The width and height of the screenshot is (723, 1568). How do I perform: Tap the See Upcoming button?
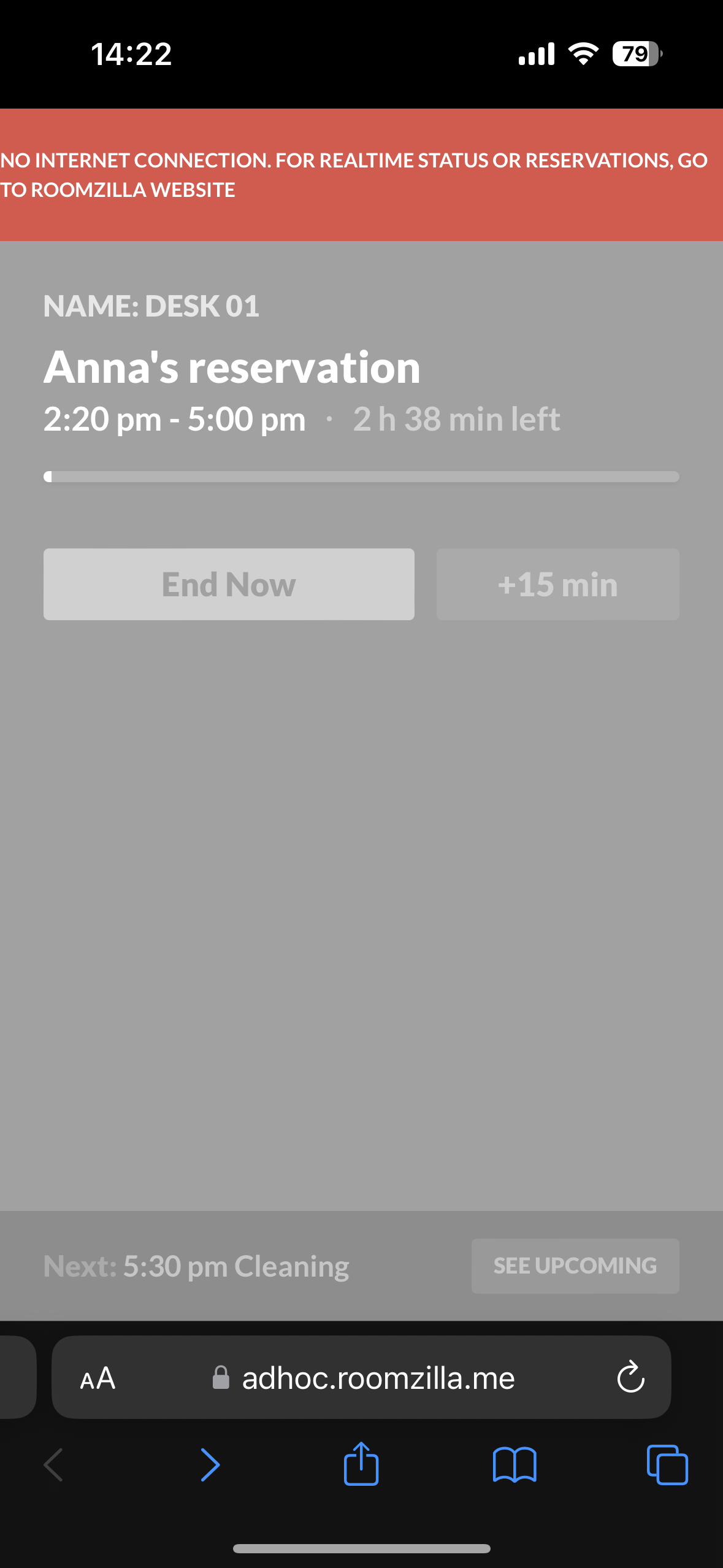tap(575, 1266)
